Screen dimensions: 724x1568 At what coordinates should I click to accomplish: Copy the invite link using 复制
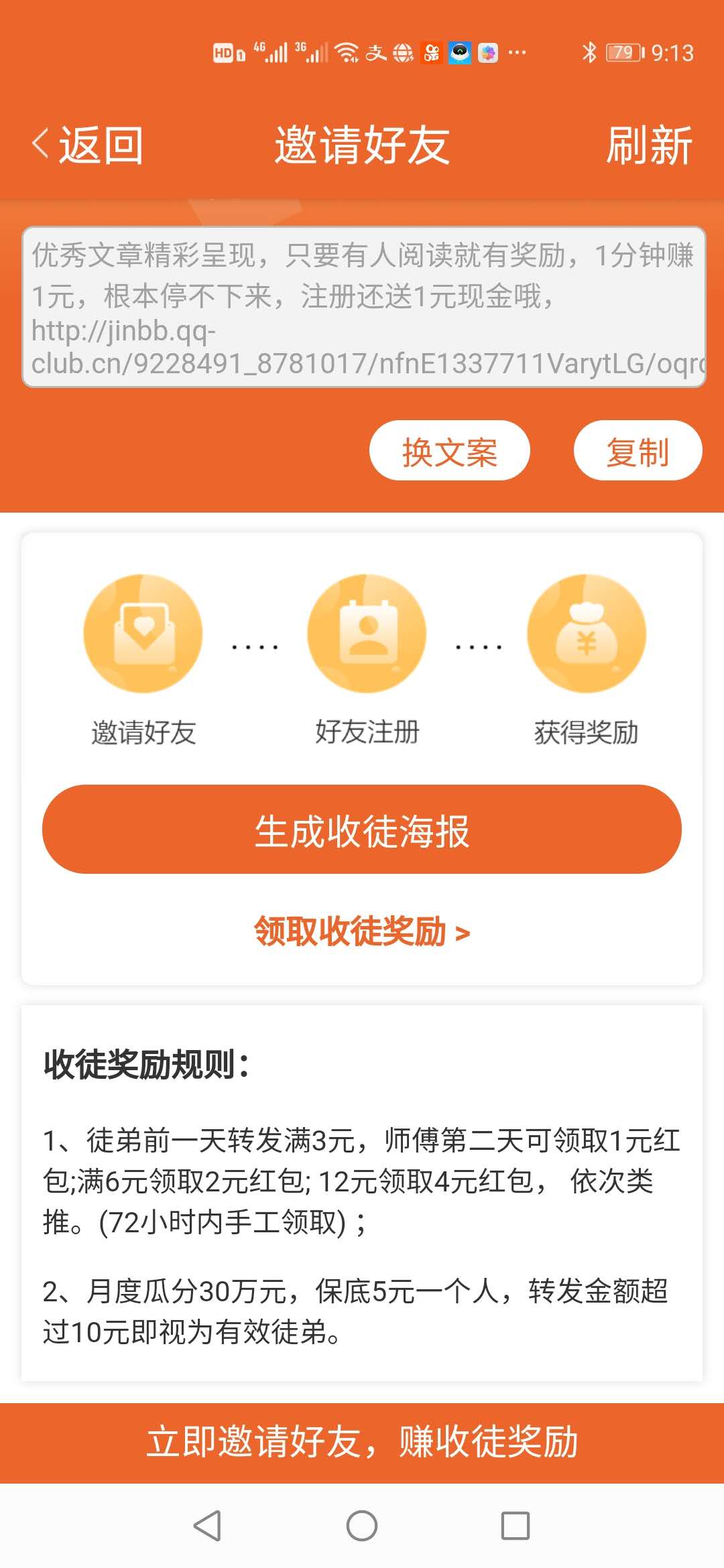tap(638, 451)
